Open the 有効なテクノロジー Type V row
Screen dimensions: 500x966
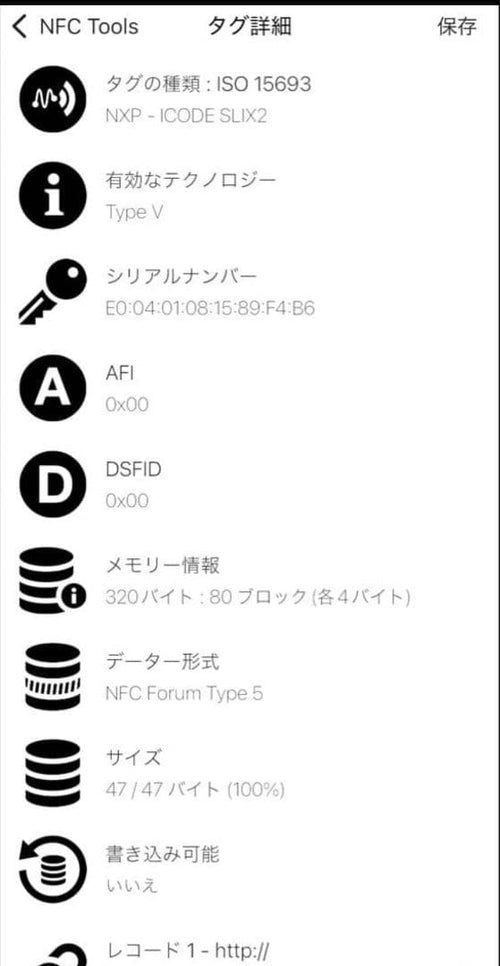250,196
